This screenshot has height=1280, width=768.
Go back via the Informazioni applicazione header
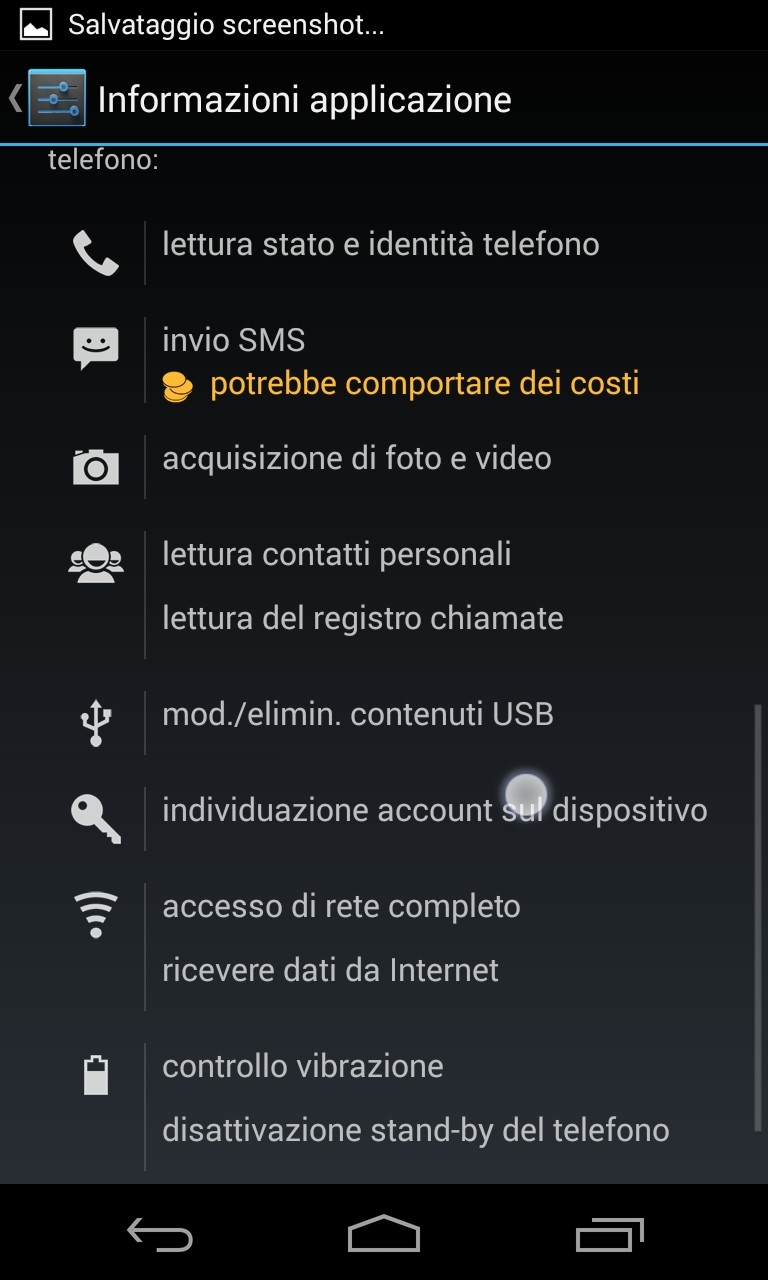[x=50, y=99]
